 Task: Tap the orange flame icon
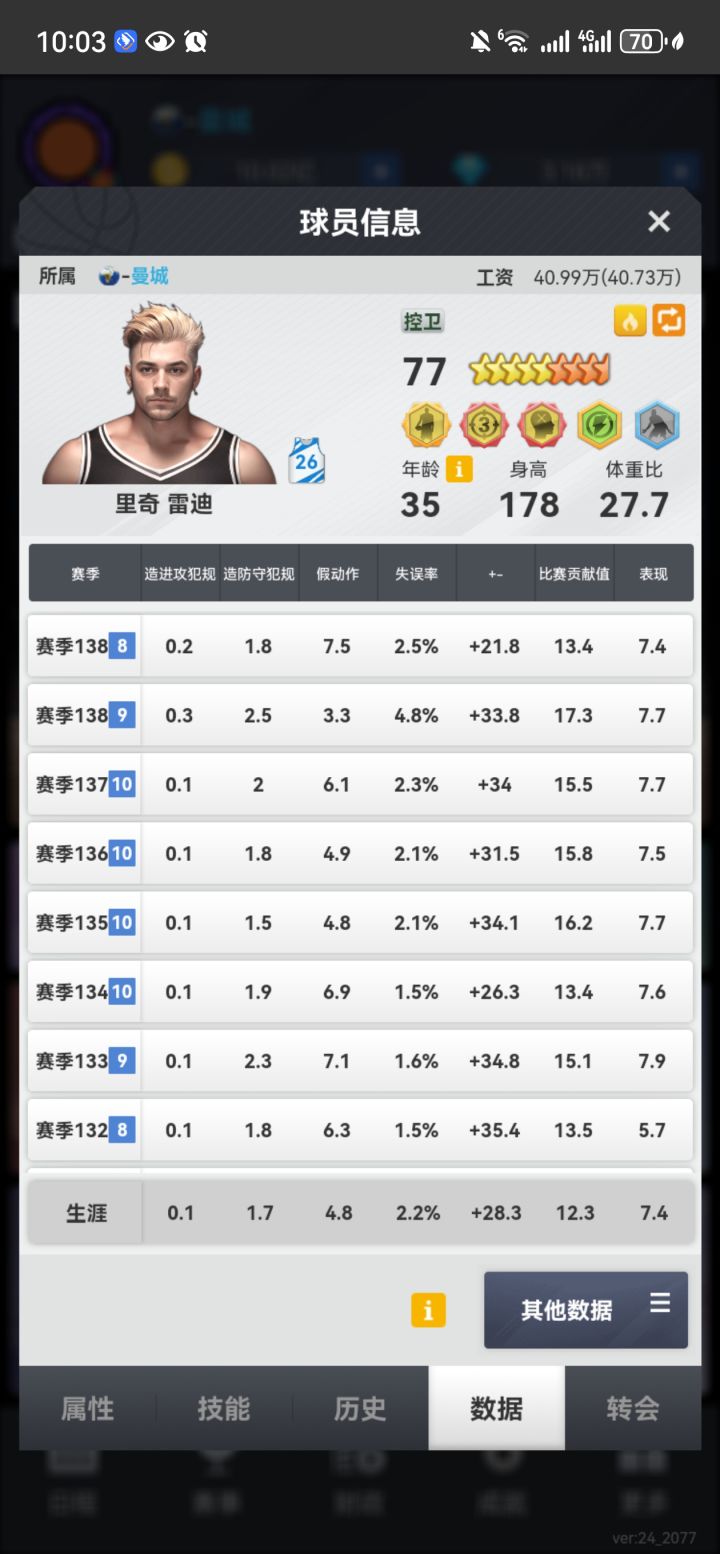pos(630,320)
